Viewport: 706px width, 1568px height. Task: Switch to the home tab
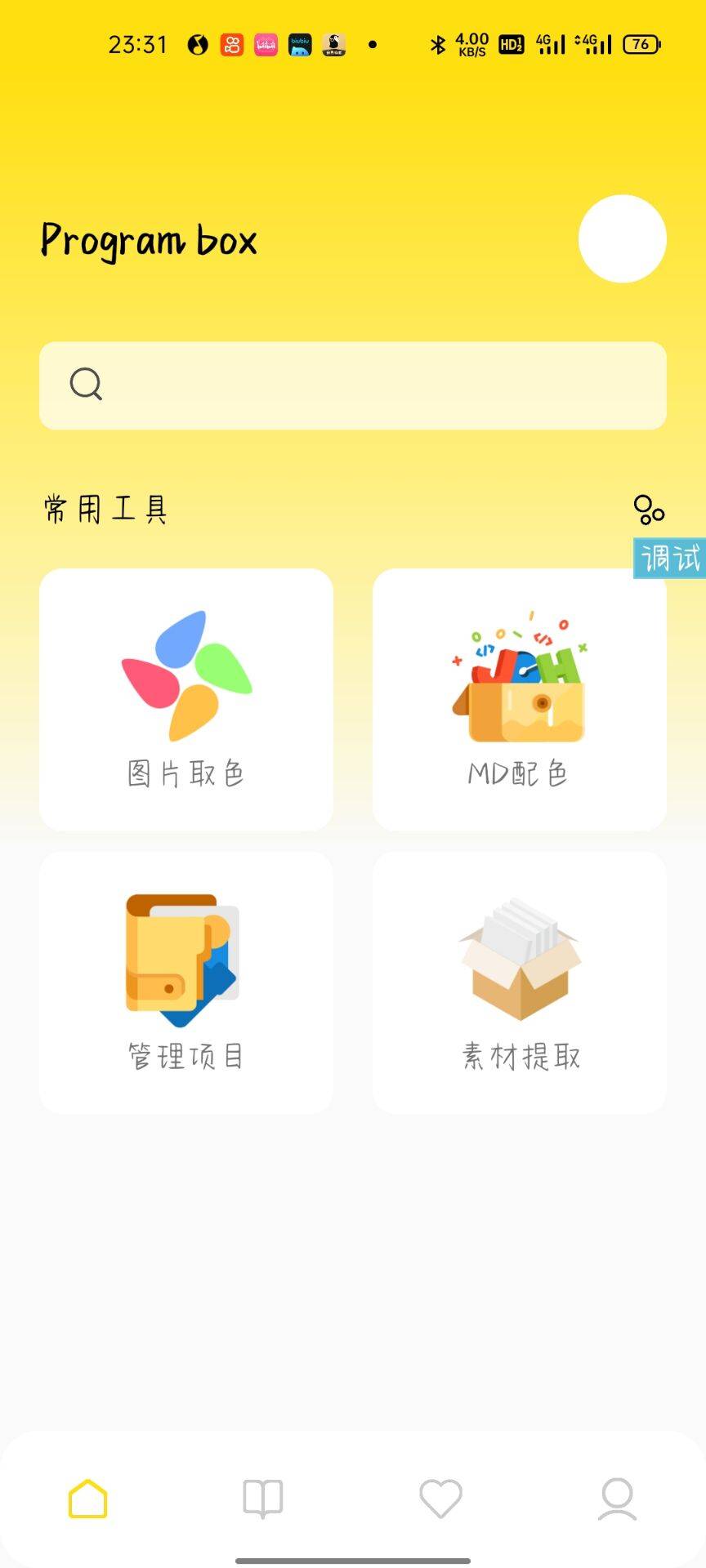88,1499
